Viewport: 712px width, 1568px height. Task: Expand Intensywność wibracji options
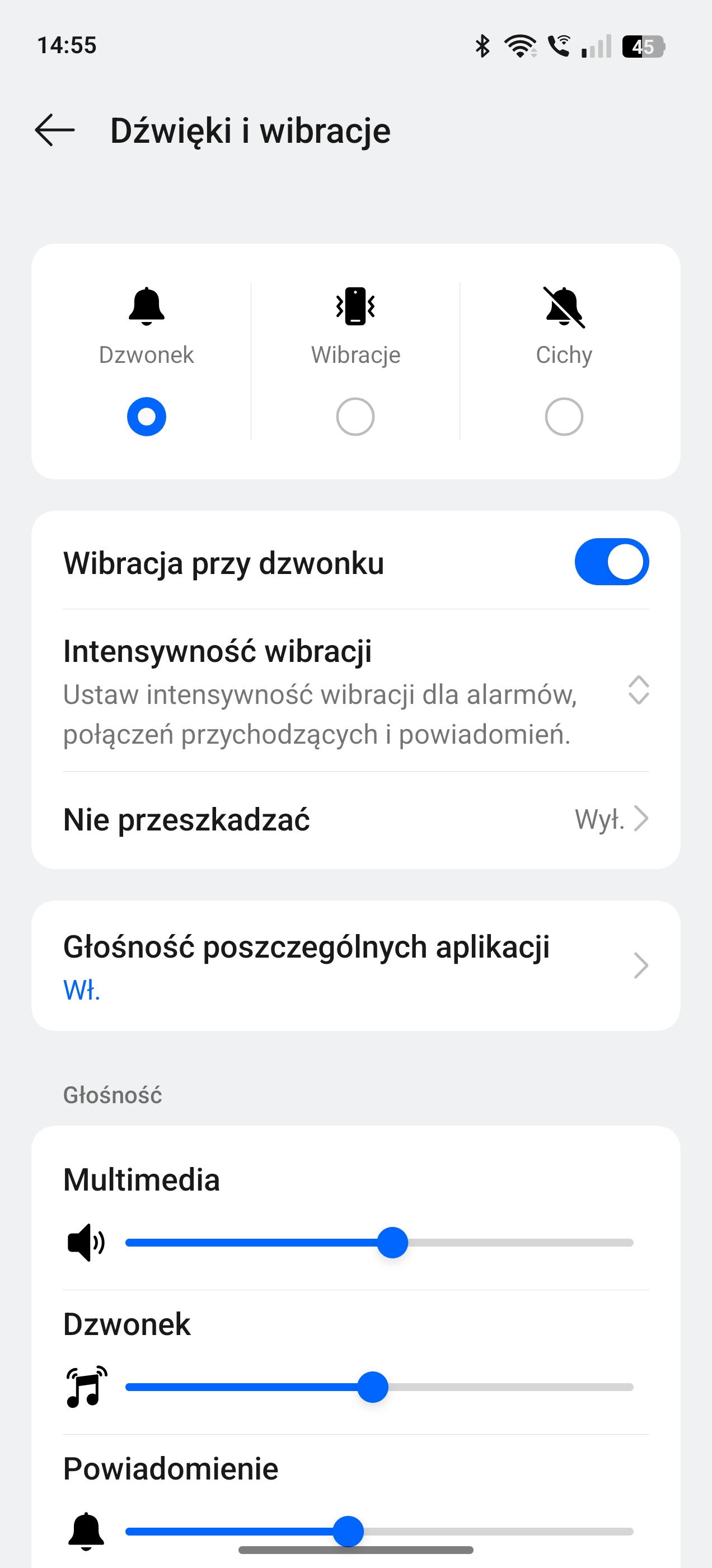pyautogui.click(x=356, y=691)
